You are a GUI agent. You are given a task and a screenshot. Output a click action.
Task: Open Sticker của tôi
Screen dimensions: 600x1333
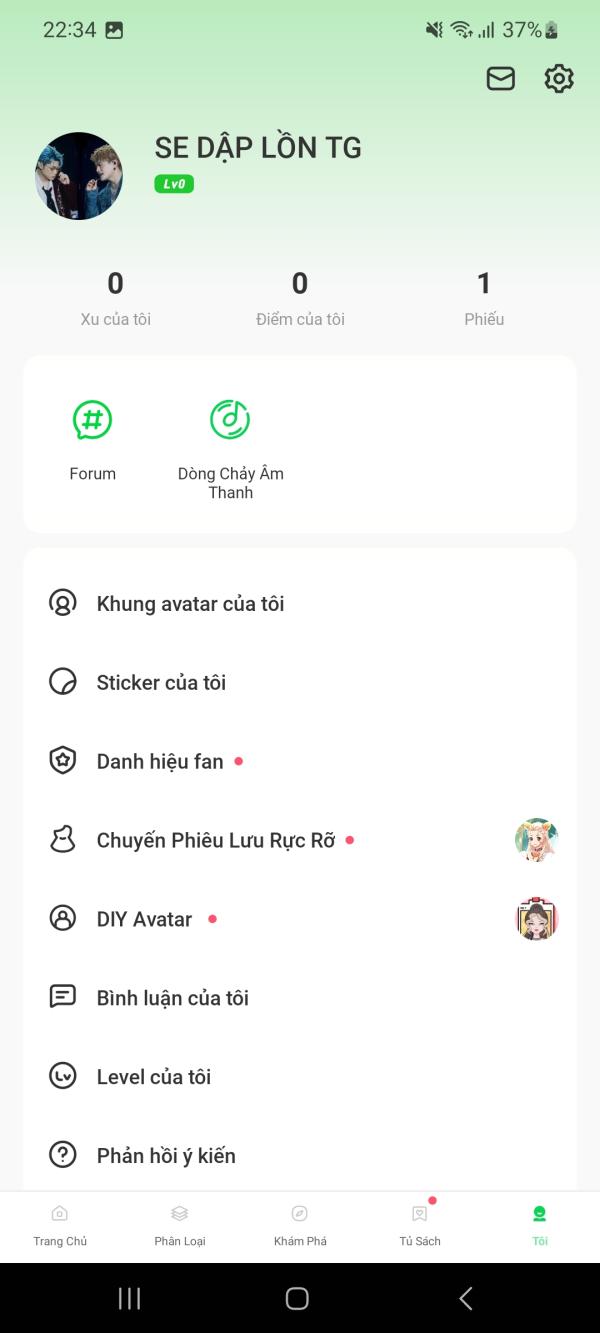tap(300, 683)
